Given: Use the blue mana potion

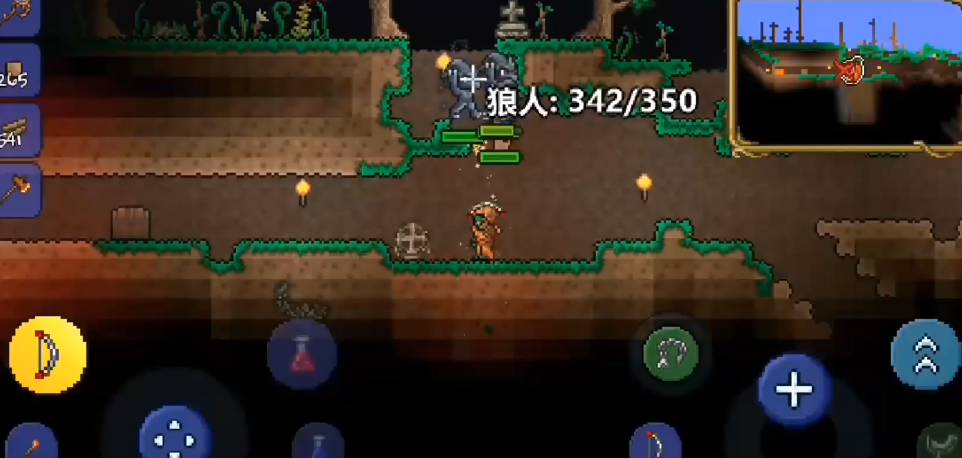Looking at the screenshot, I should tap(318, 442).
